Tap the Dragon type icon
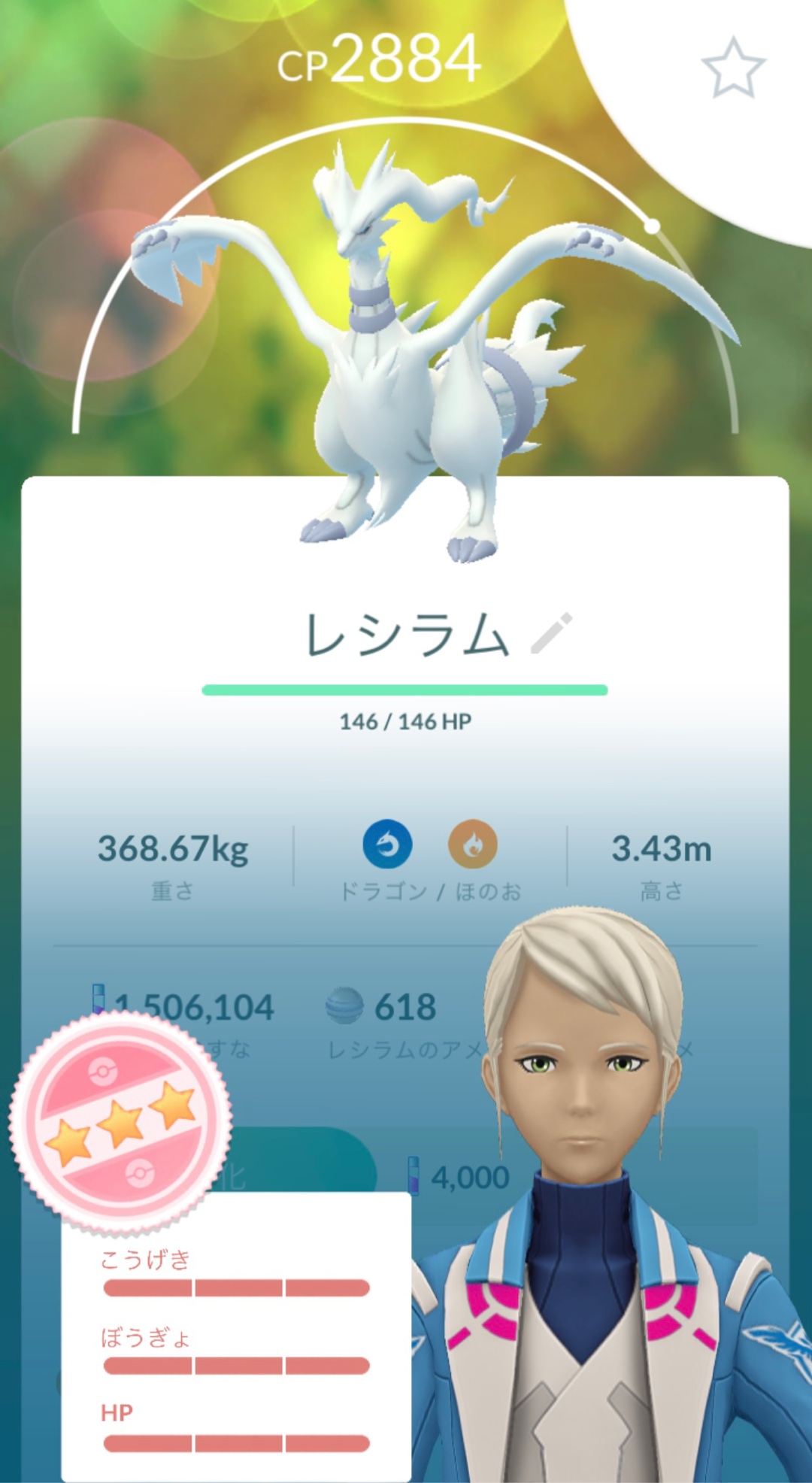This screenshot has width=812, height=1483. click(x=387, y=844)
